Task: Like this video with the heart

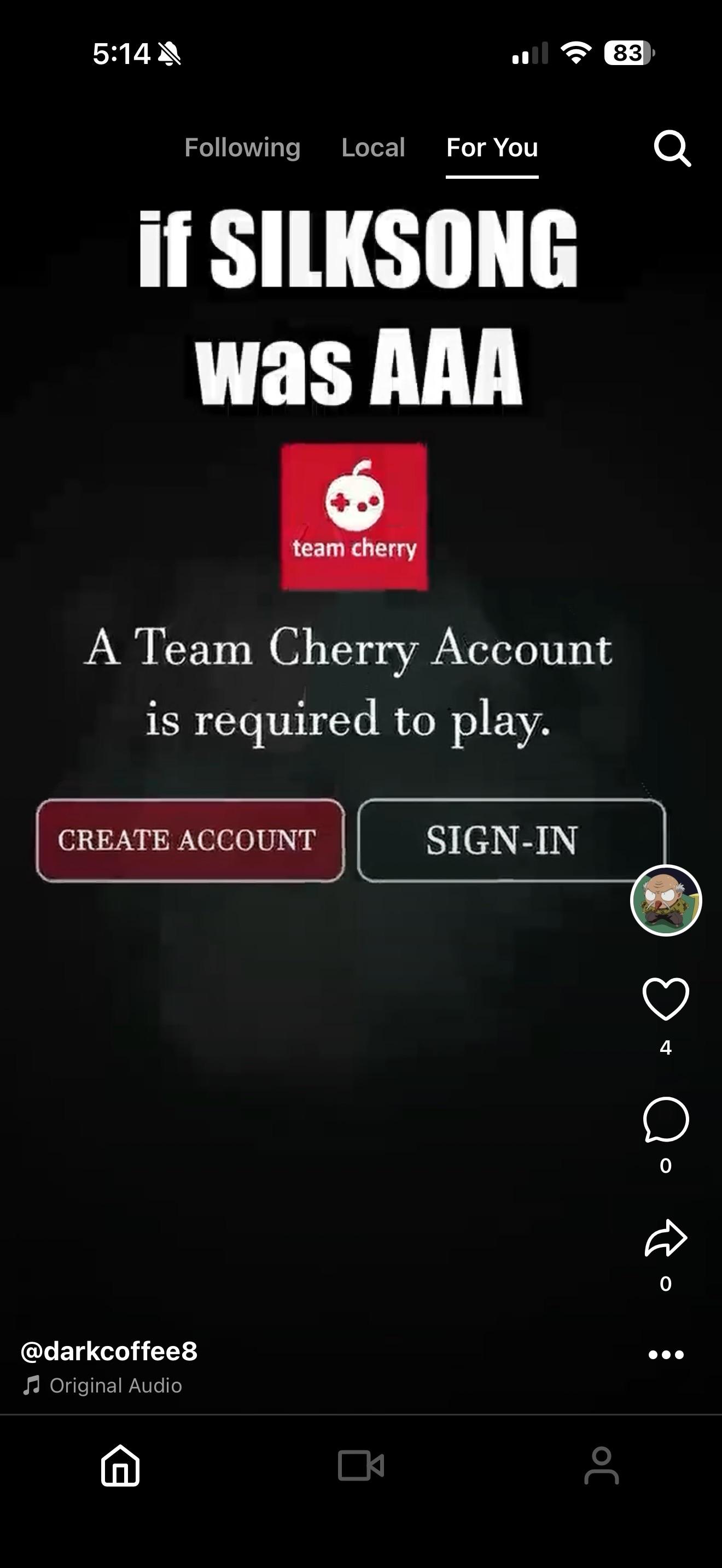Action: (x=665, y=999)
